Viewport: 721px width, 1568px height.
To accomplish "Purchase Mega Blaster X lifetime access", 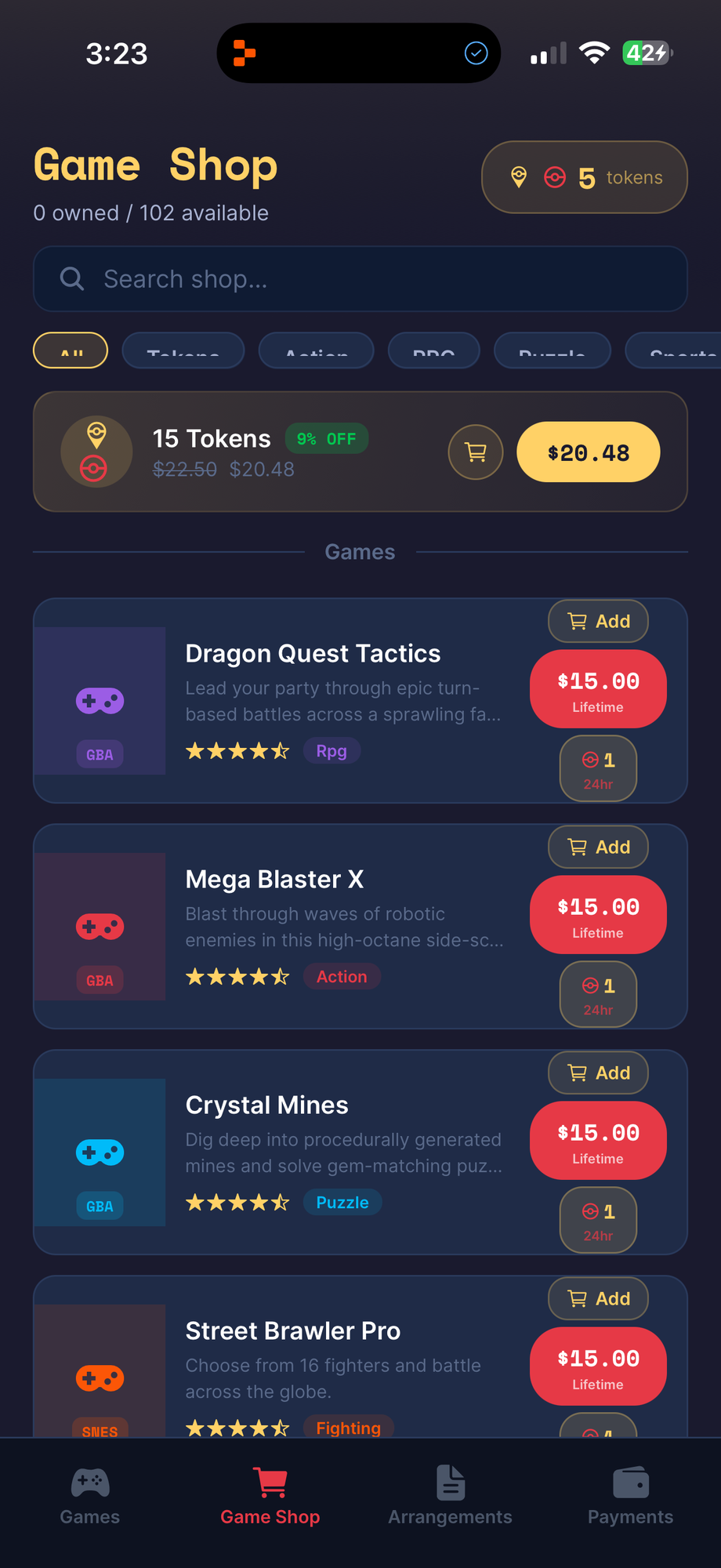I will pos(598,914).
